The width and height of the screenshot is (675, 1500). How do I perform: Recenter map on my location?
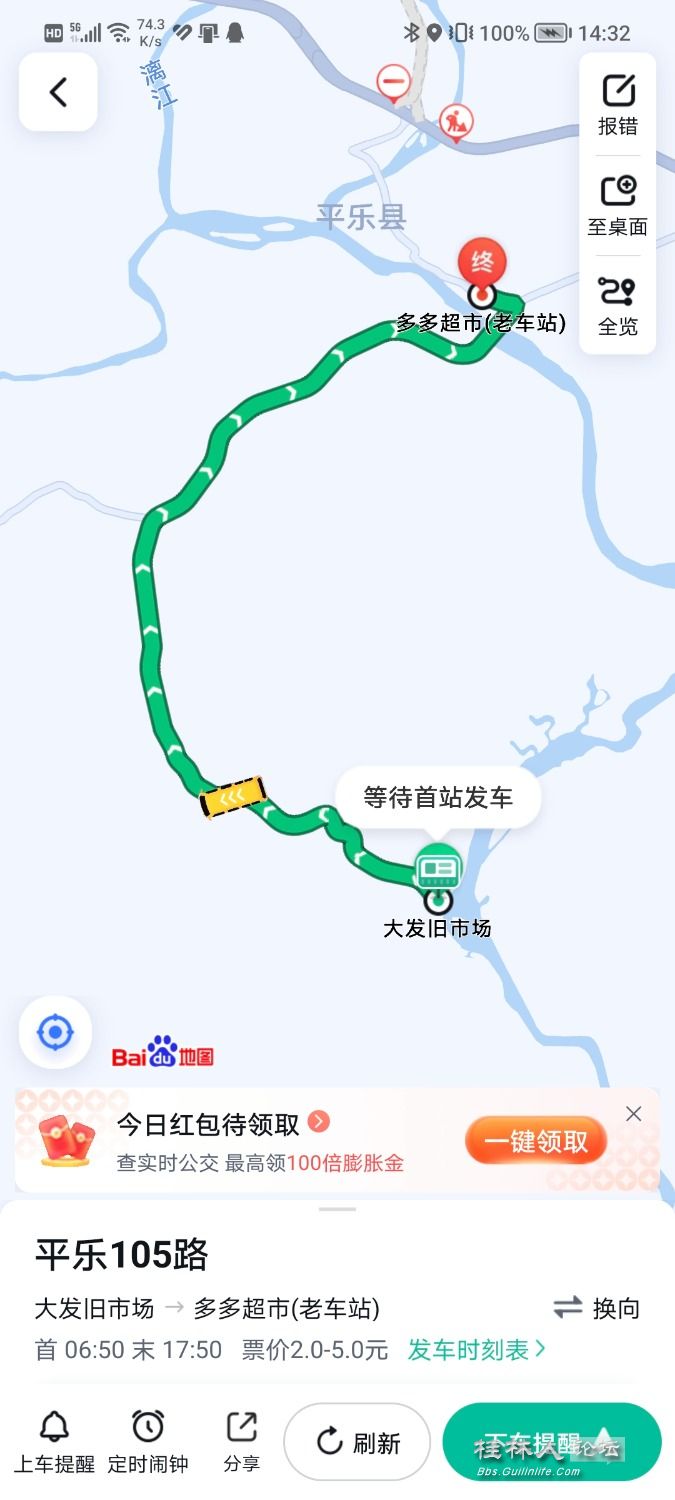click(55, 1032)
